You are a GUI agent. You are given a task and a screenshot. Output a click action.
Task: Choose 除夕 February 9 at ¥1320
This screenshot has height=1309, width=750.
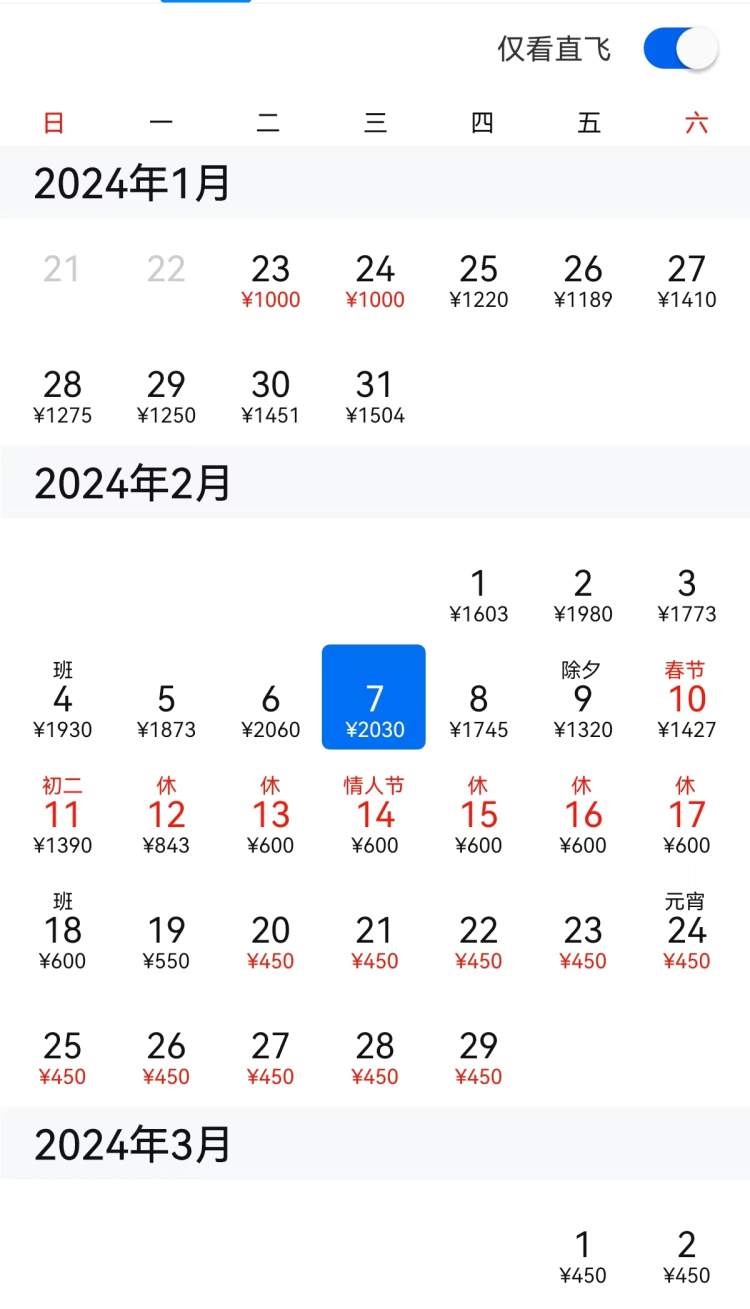tap(583, 699)
